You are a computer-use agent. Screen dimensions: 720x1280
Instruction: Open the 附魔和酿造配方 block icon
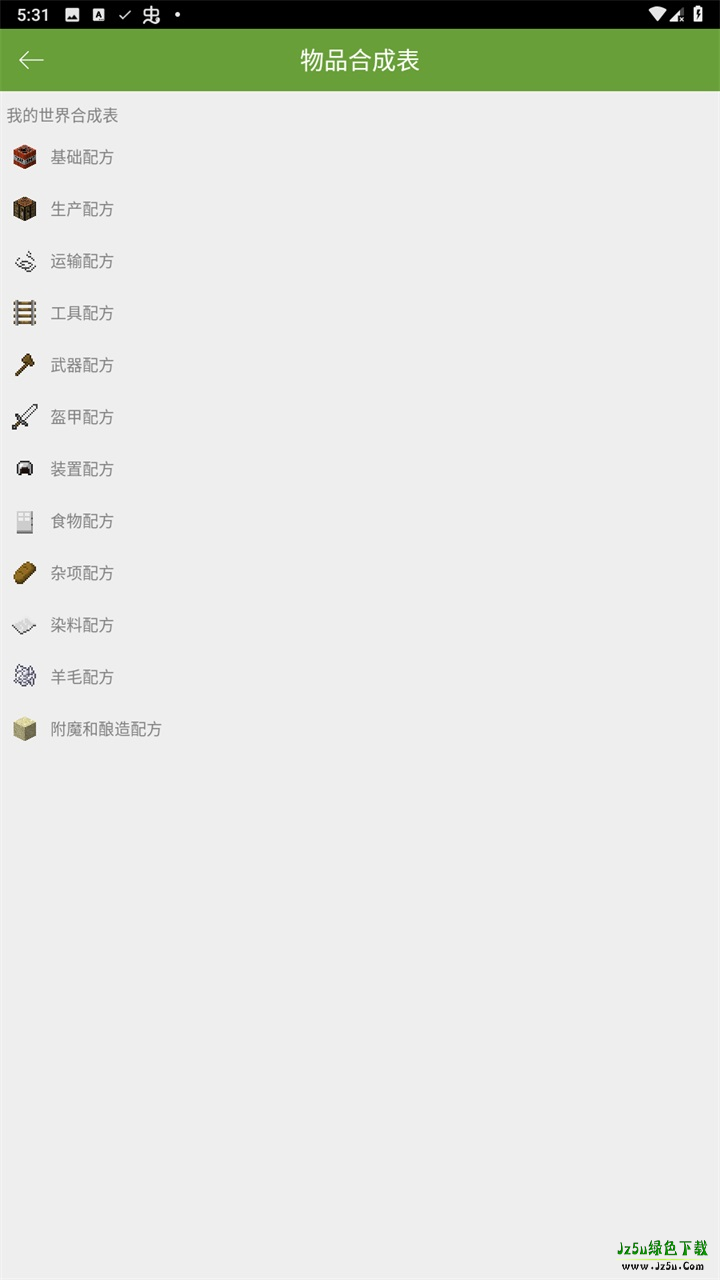pyautogui.click(x=24, y=729)
